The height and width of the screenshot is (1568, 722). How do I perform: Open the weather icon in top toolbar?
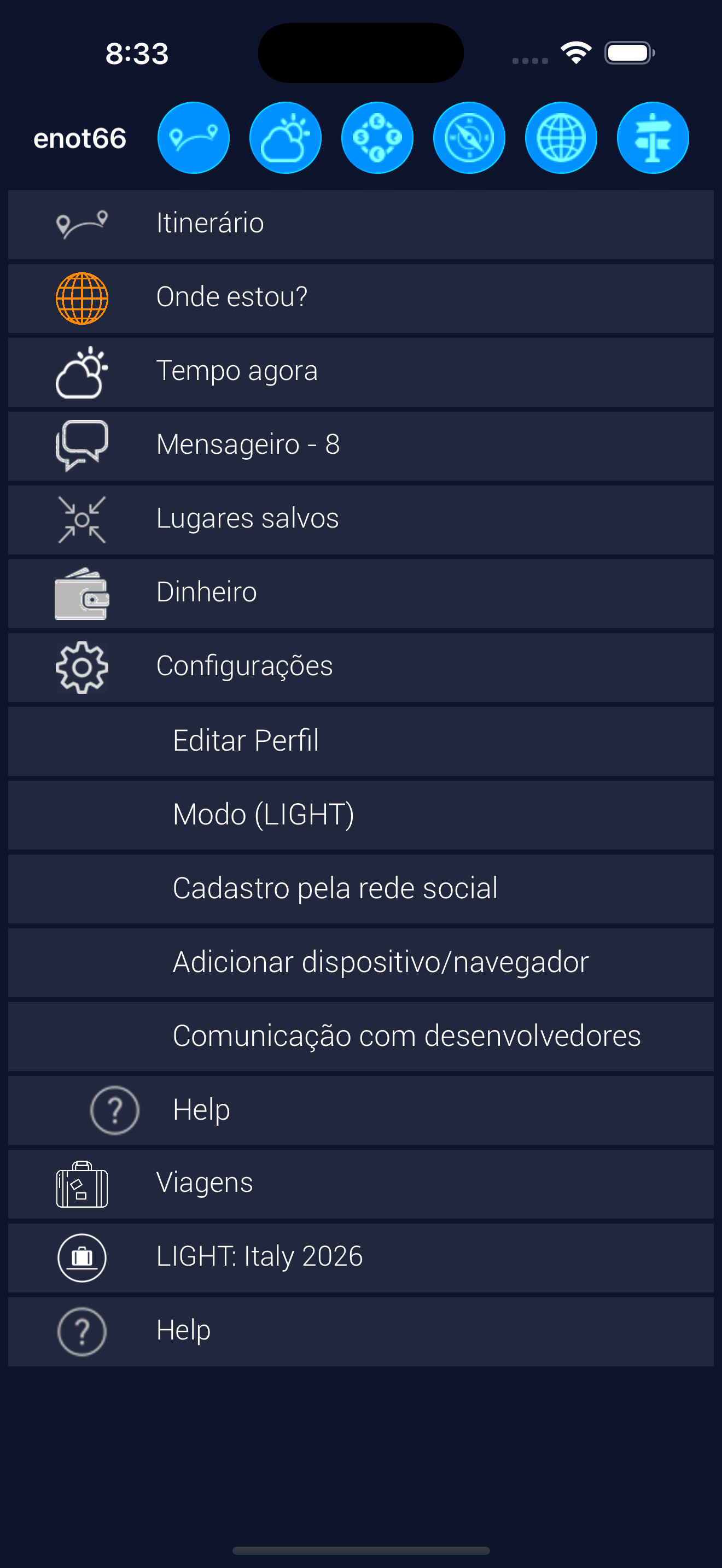pyautogui.click(x=285, y=138)
